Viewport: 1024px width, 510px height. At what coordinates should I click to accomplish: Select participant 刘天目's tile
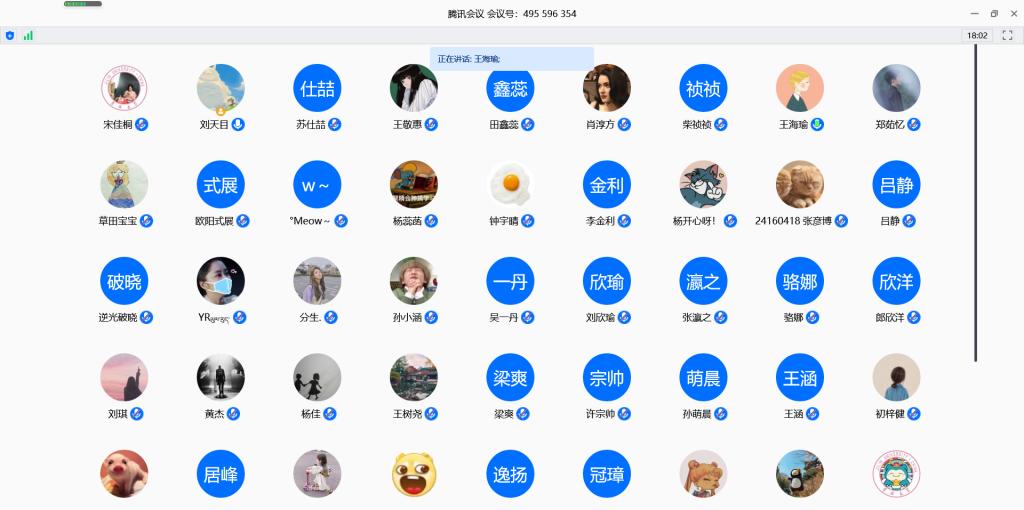point(221,88)
